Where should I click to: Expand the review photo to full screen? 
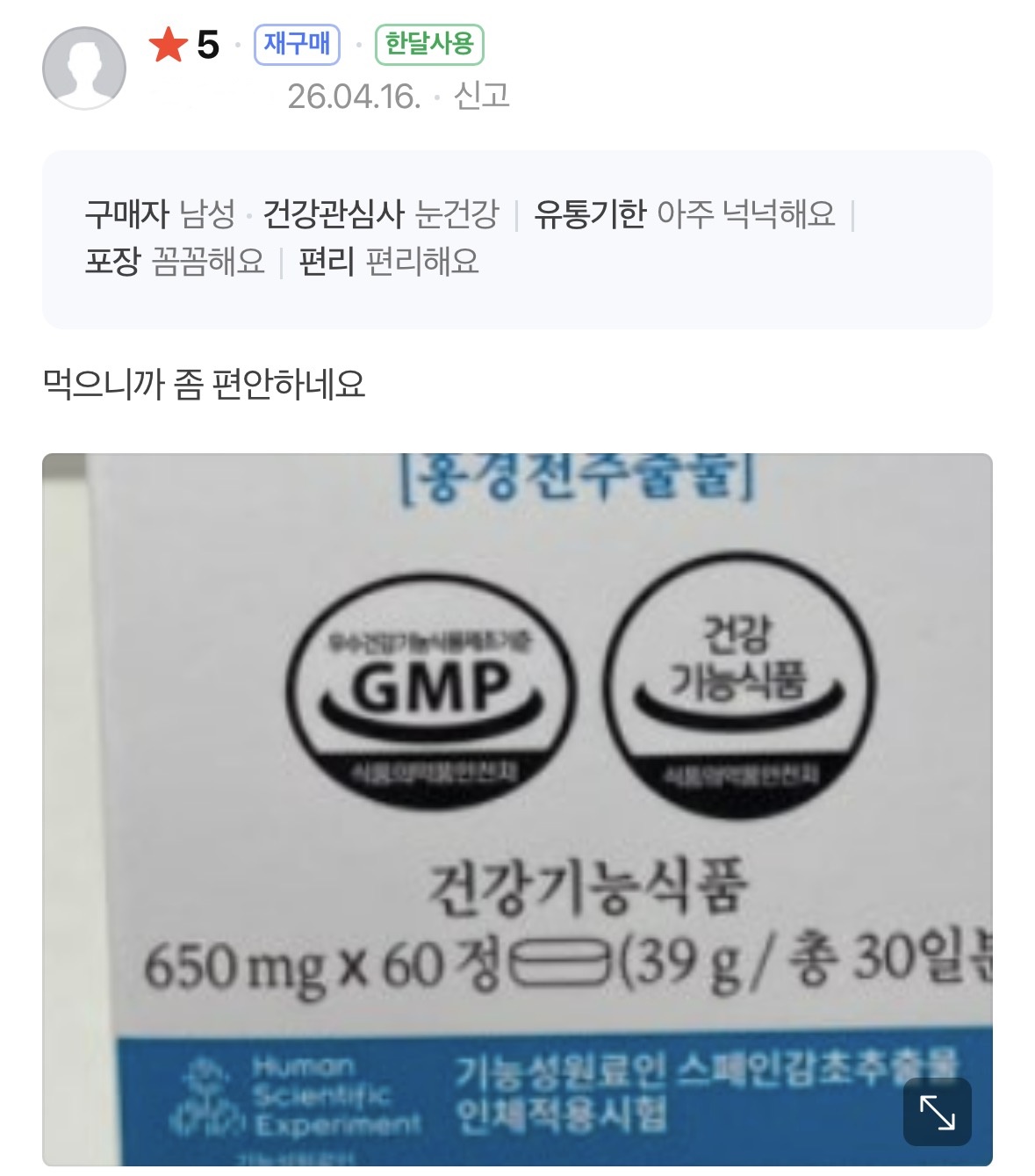click(937, 1112)
